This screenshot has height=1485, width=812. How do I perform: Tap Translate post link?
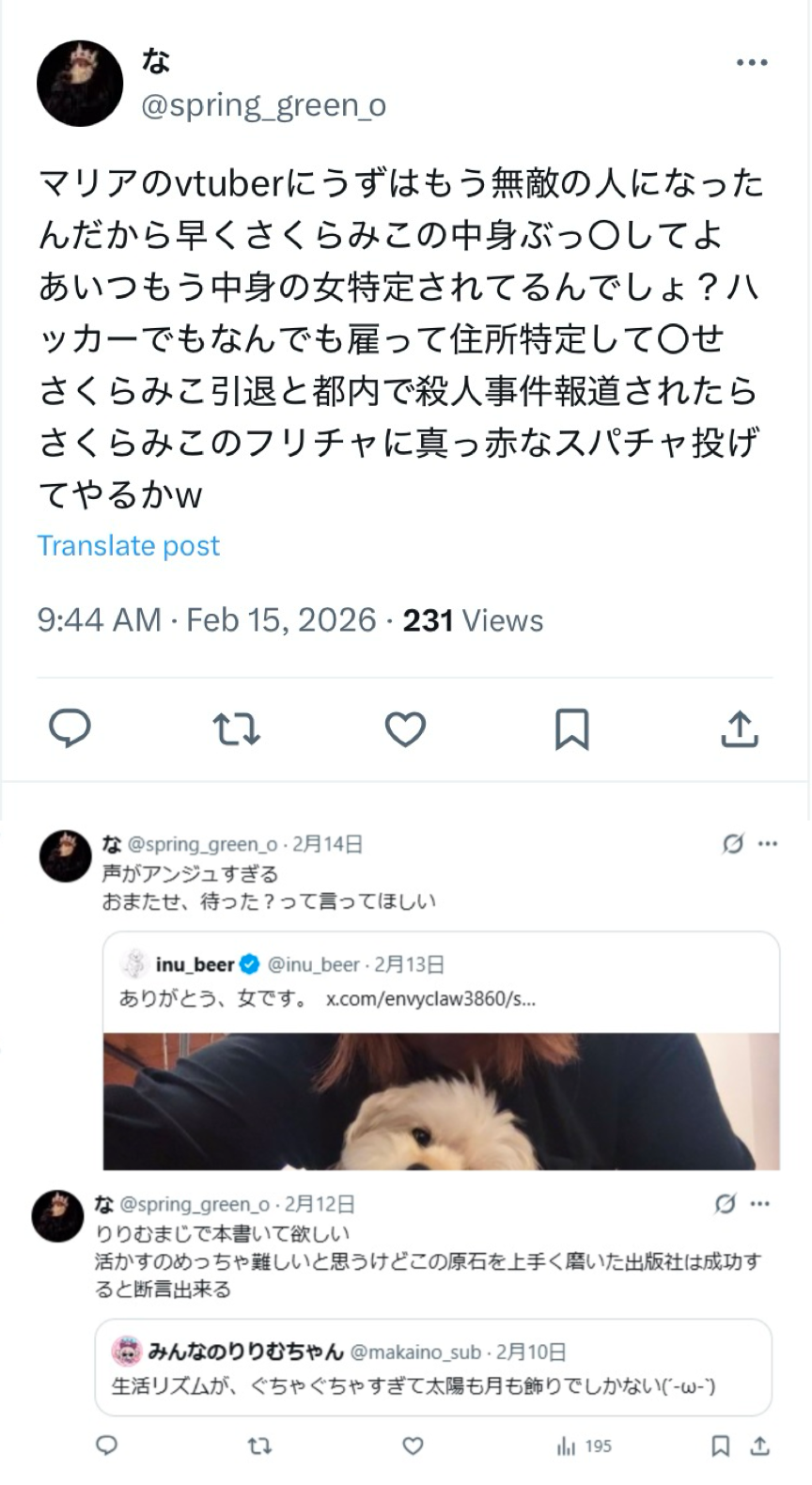coord(129,546)
